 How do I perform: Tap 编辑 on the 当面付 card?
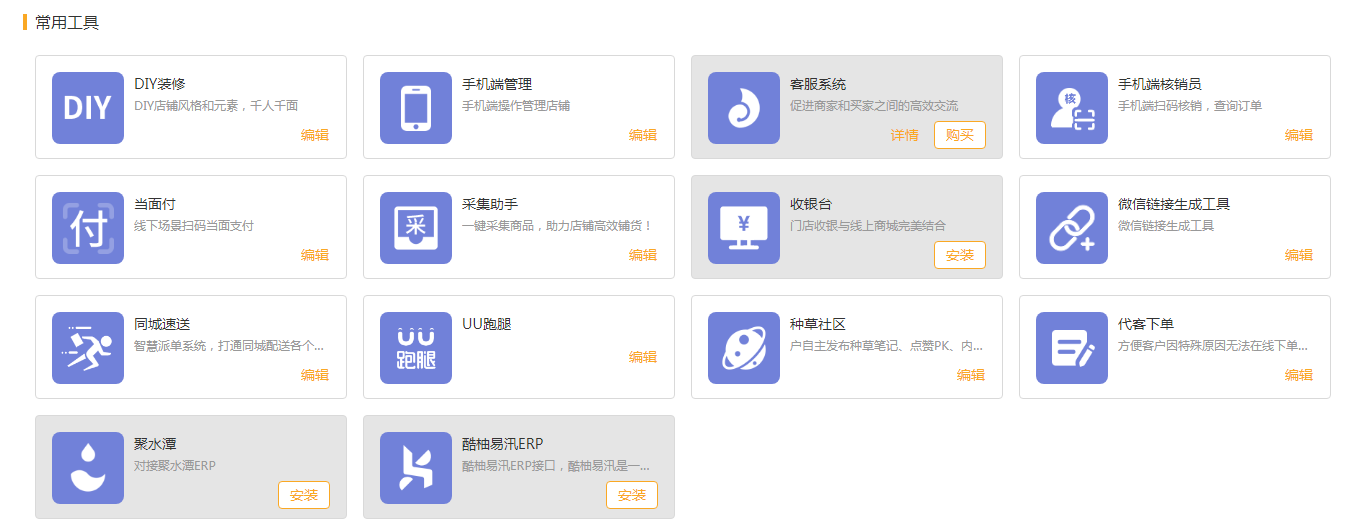(x=315, y=255)
